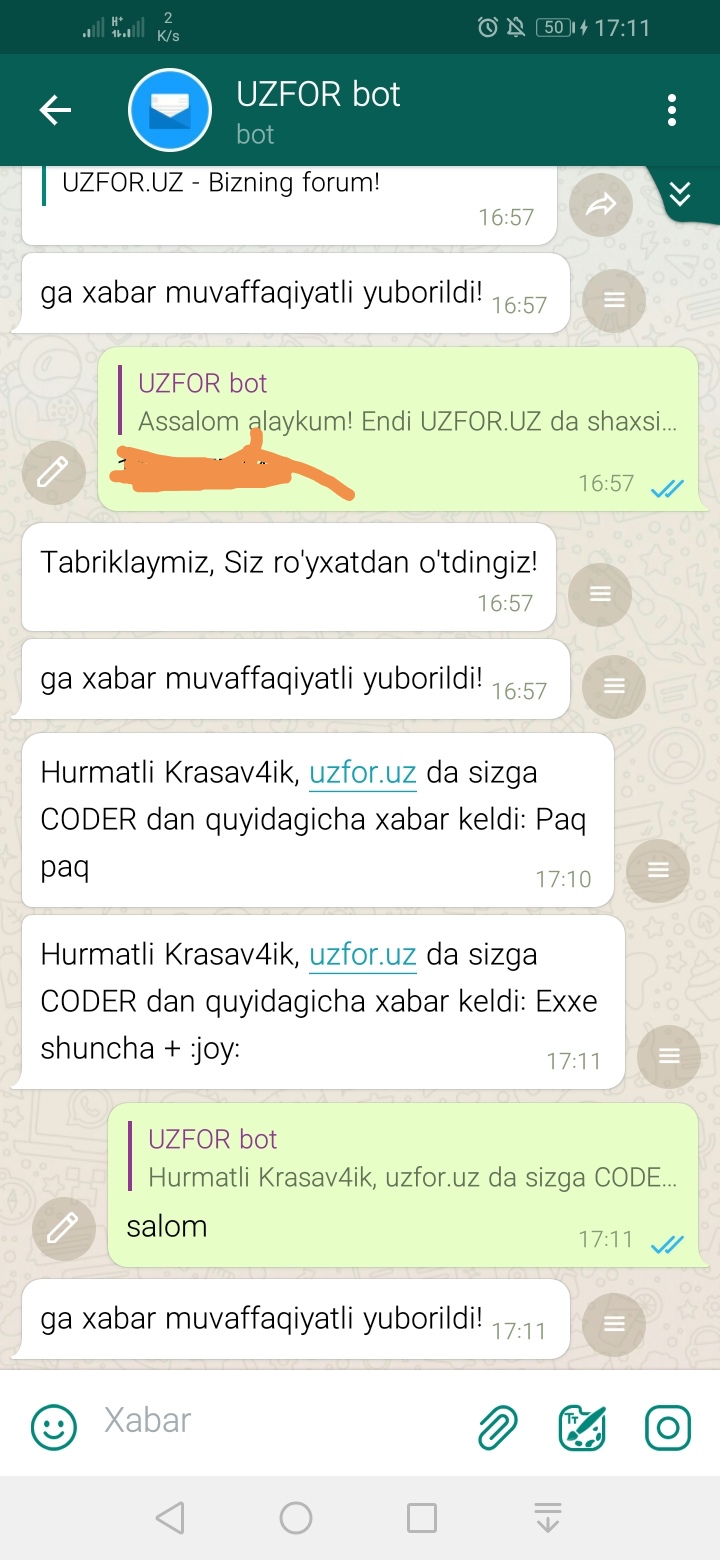Screen dimensions: 720x1560
Task: Focus the Xabar message field
Action: 280,1421
